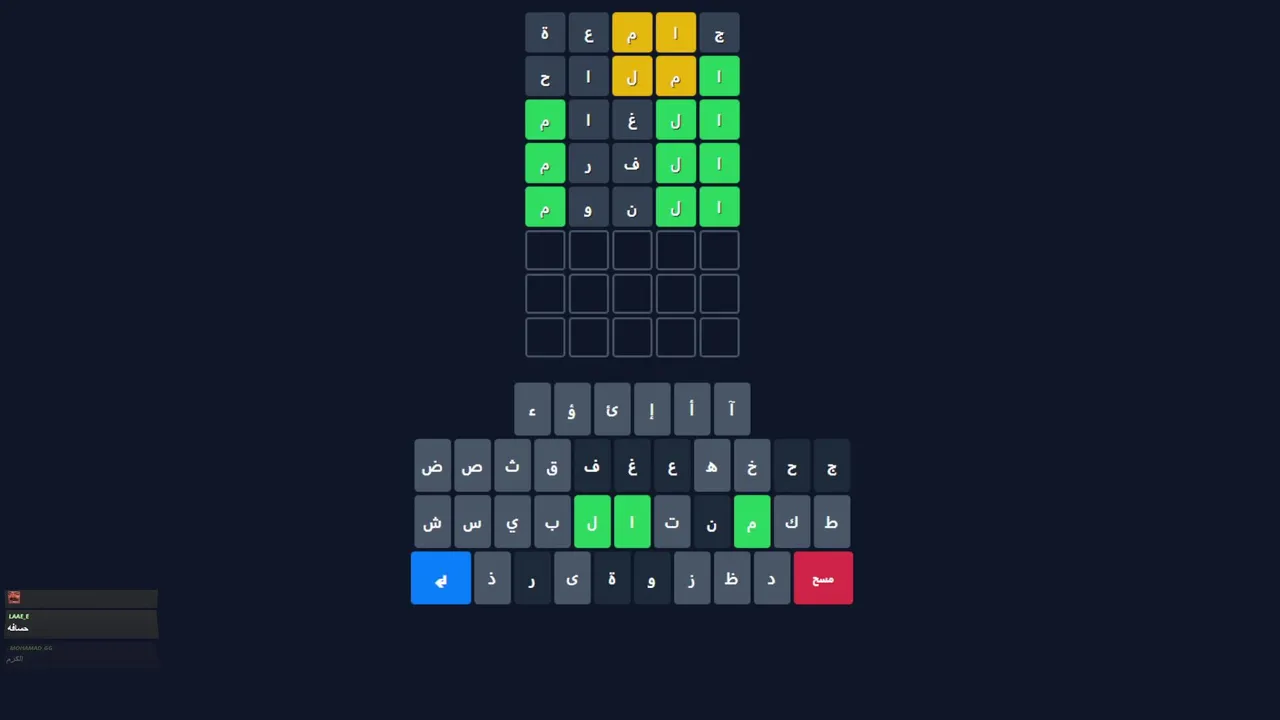Select the green letter م key
The image size is (1280, 720).
(x=752, y=522)
